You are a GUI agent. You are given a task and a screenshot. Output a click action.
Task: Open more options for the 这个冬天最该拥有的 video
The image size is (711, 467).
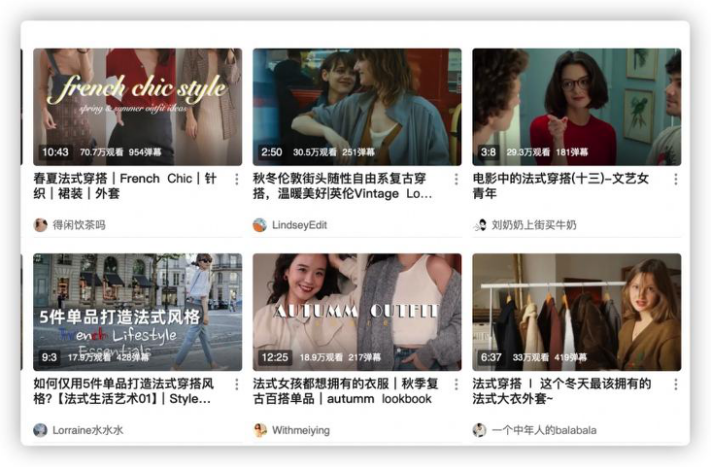coord(676,383)
